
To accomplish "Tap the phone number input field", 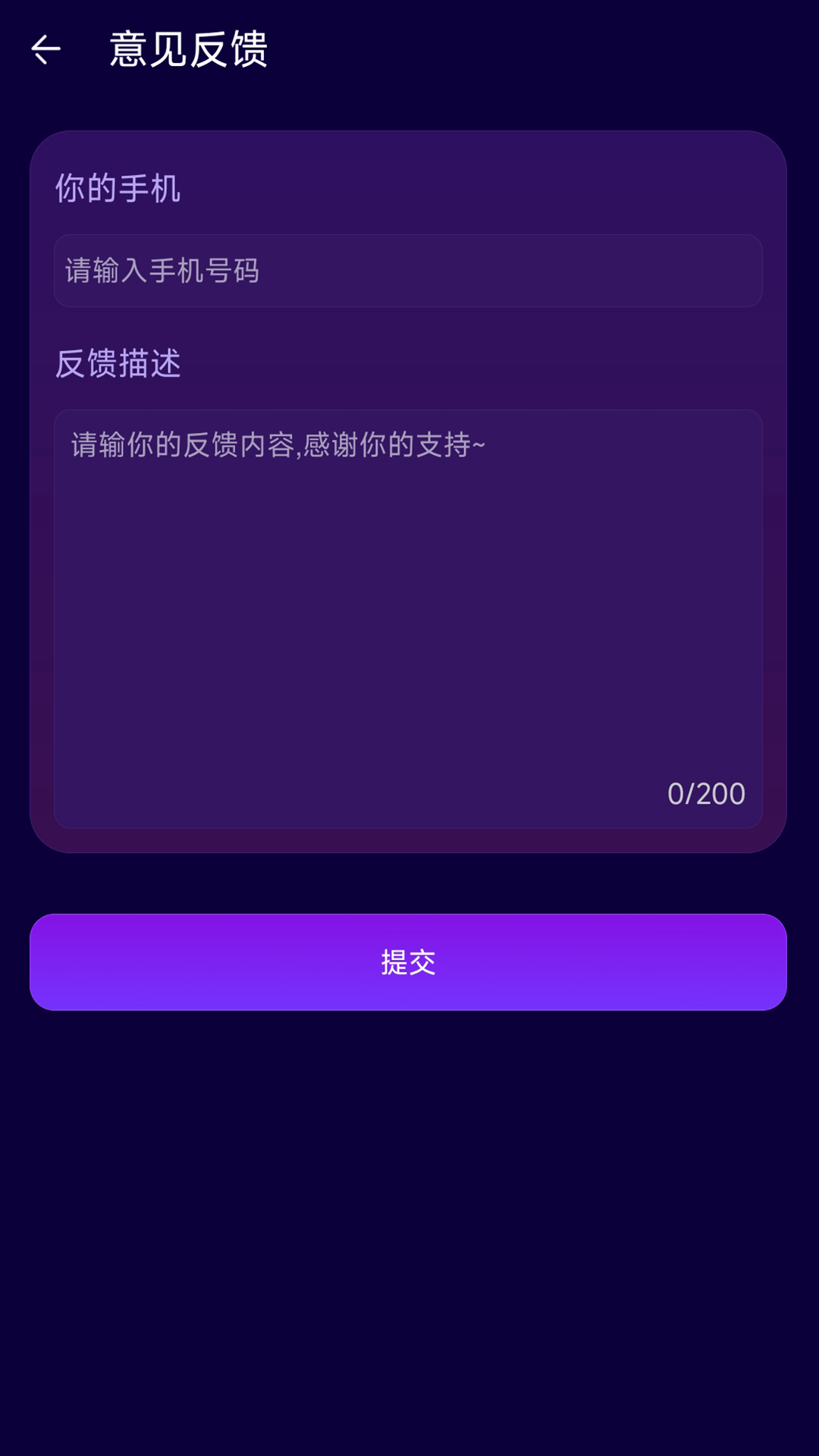I will [x=408, y=271].
